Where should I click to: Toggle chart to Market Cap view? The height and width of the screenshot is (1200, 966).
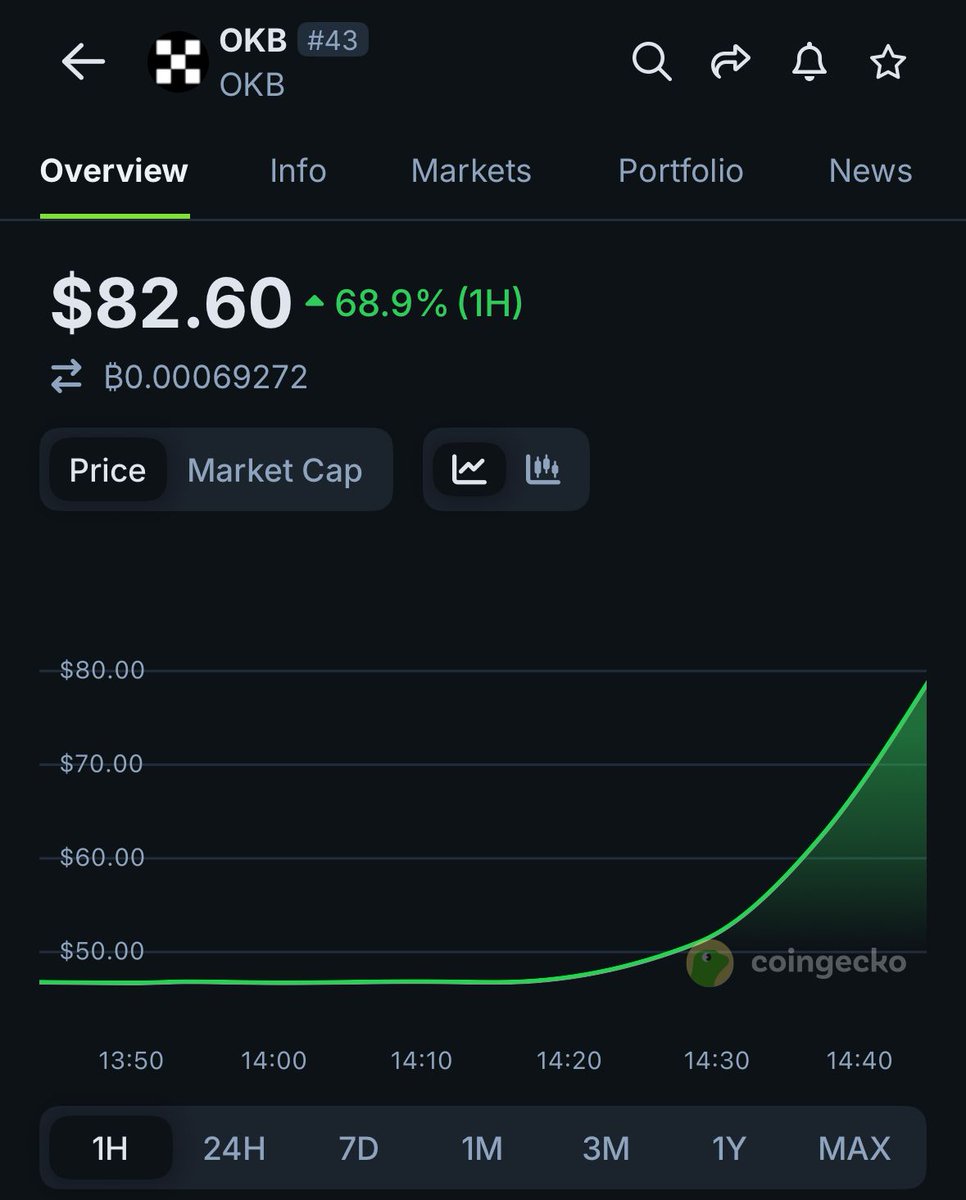274,469
